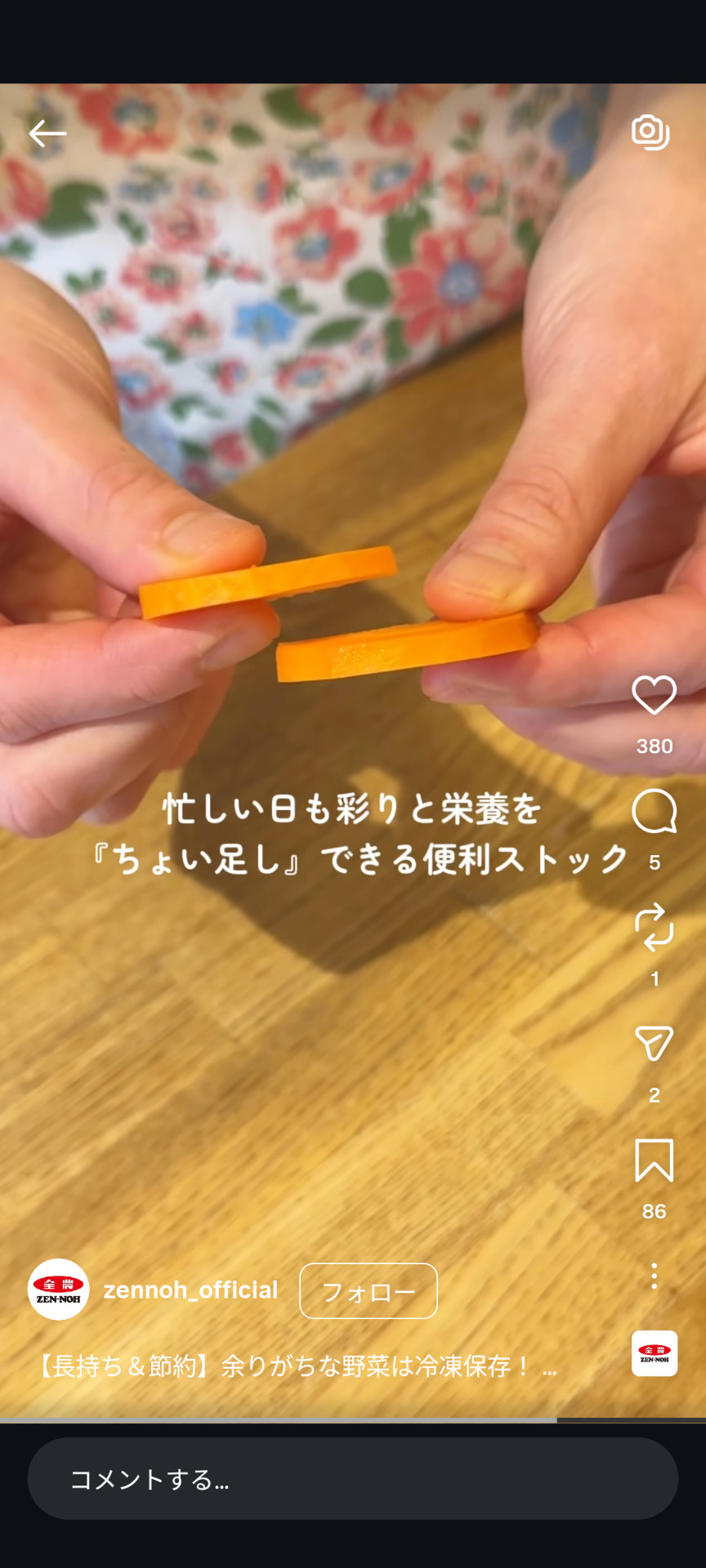Open the camera to create a reel
Screen dimensions: 706x1568
(650, 132)
